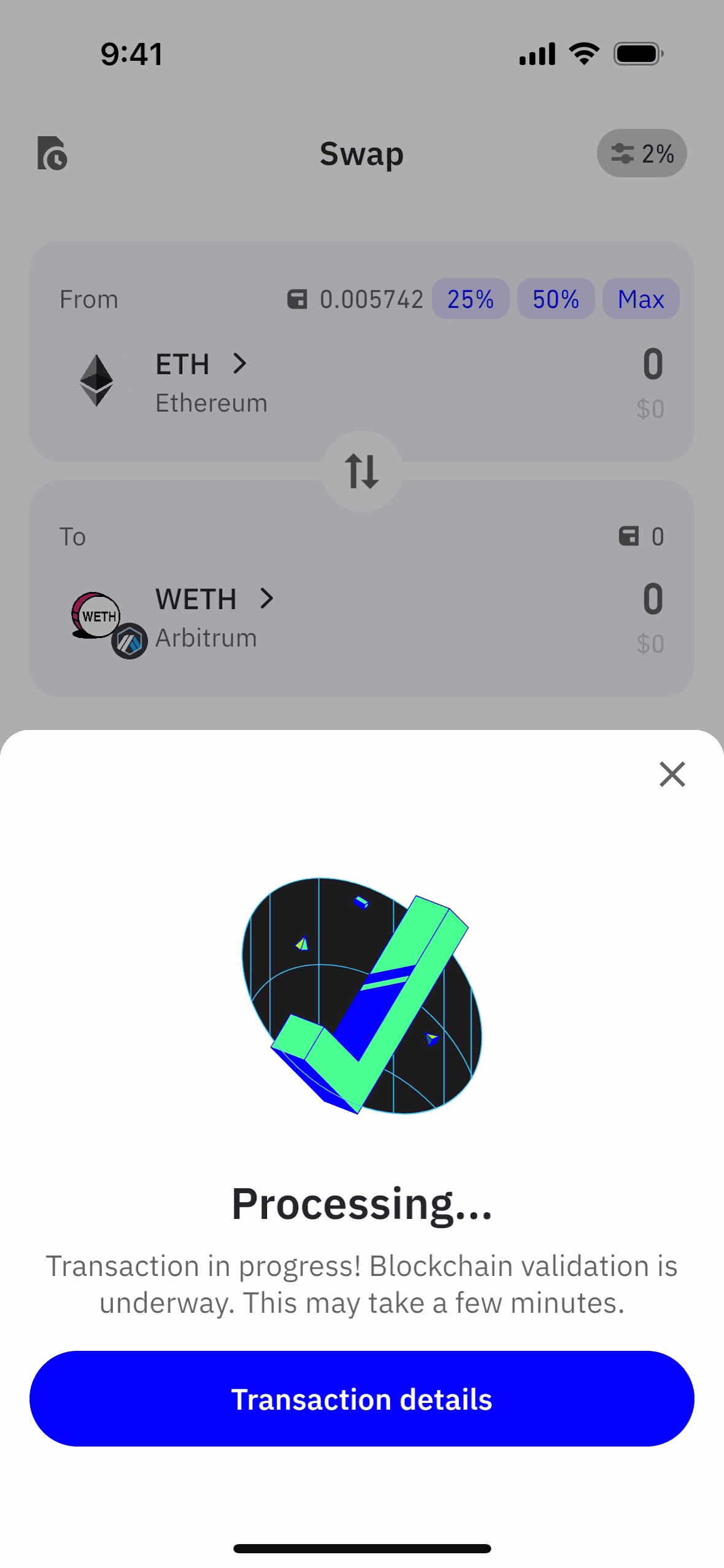Open swap history icon
This screenshot has width=724, height=1568.
[52, 153]
